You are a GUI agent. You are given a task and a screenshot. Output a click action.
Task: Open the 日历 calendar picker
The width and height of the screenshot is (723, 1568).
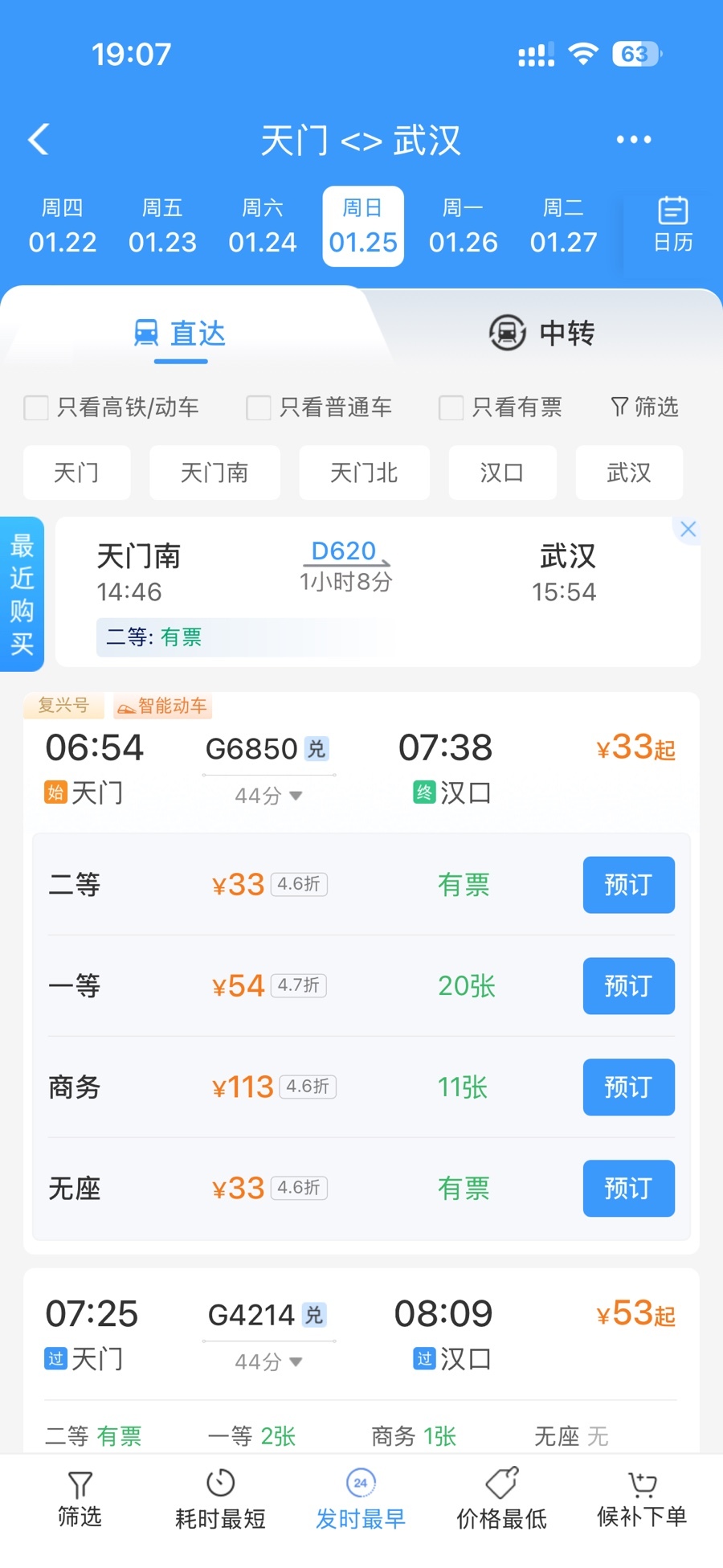(672, 225)
